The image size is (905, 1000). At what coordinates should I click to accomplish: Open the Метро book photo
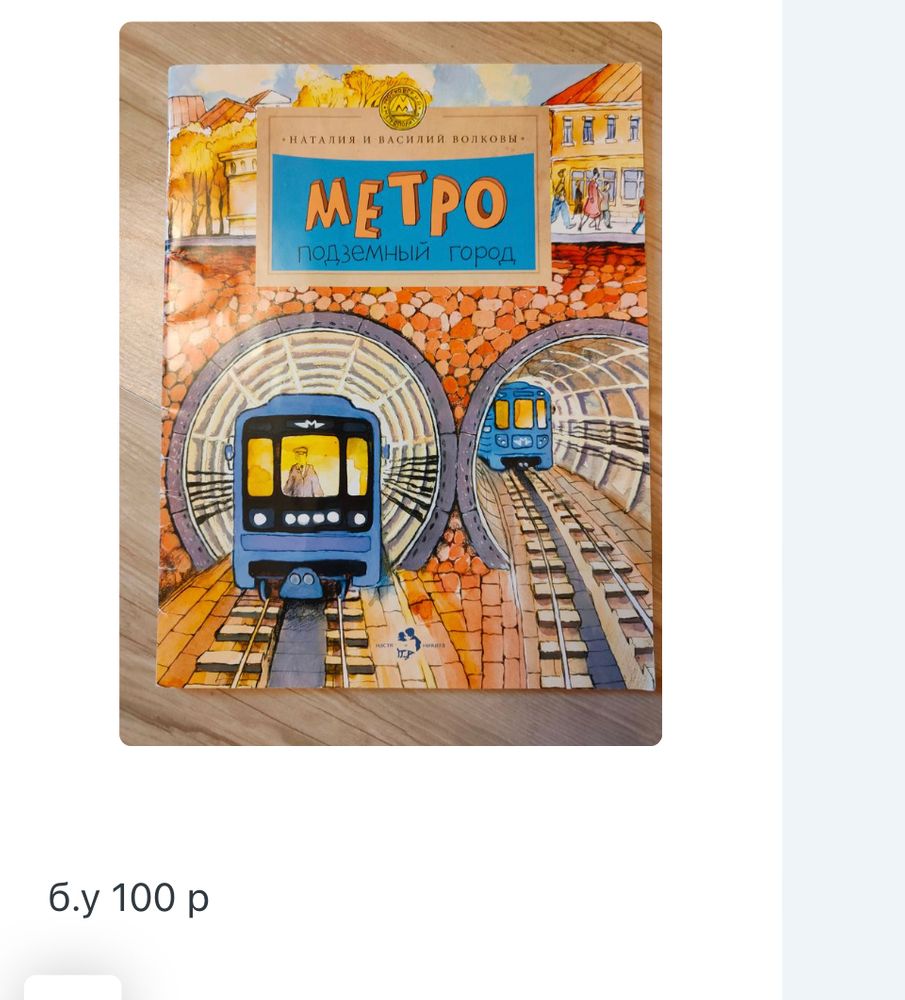click(x=390, y=383)
